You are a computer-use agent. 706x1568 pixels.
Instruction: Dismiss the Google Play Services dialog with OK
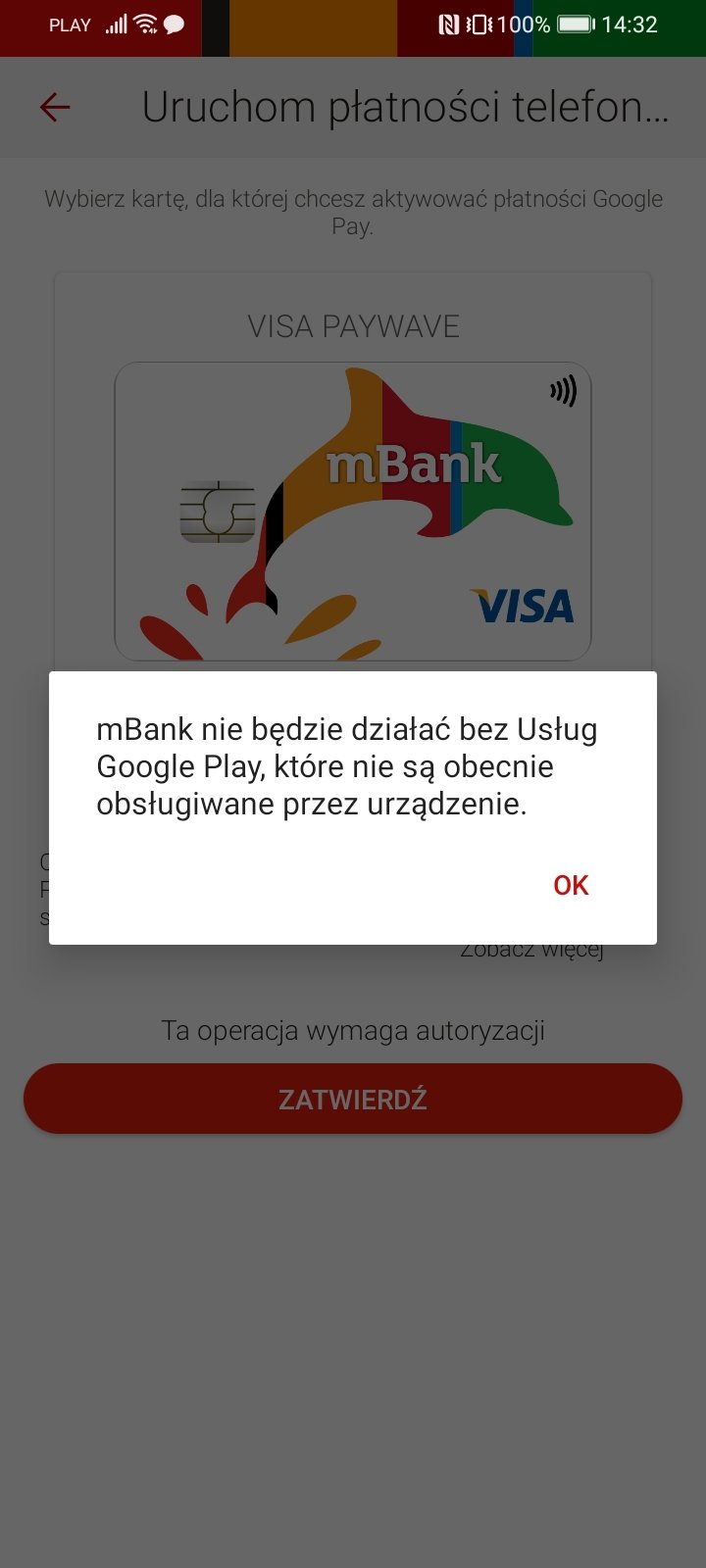click(x=571, y=885)
